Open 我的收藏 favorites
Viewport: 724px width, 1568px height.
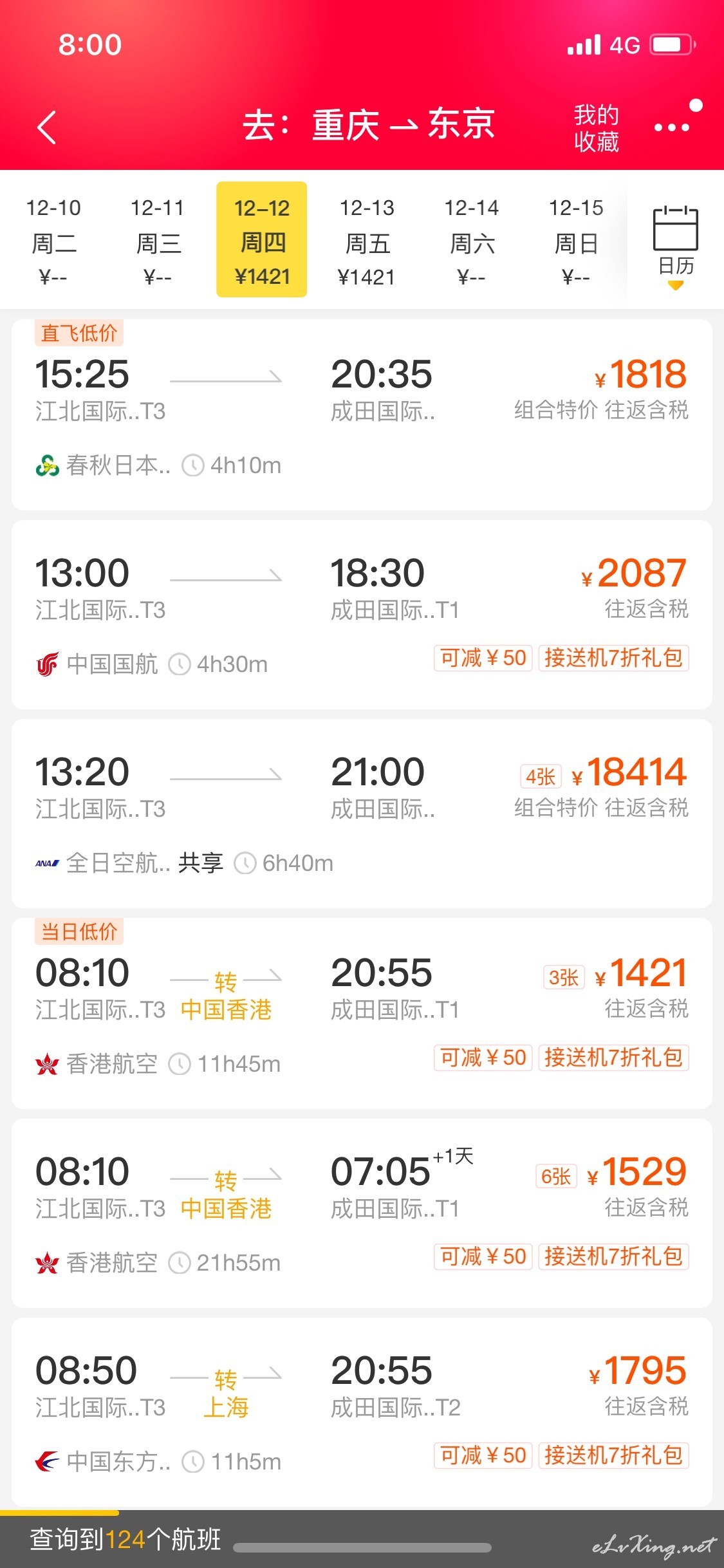point(596,128)
